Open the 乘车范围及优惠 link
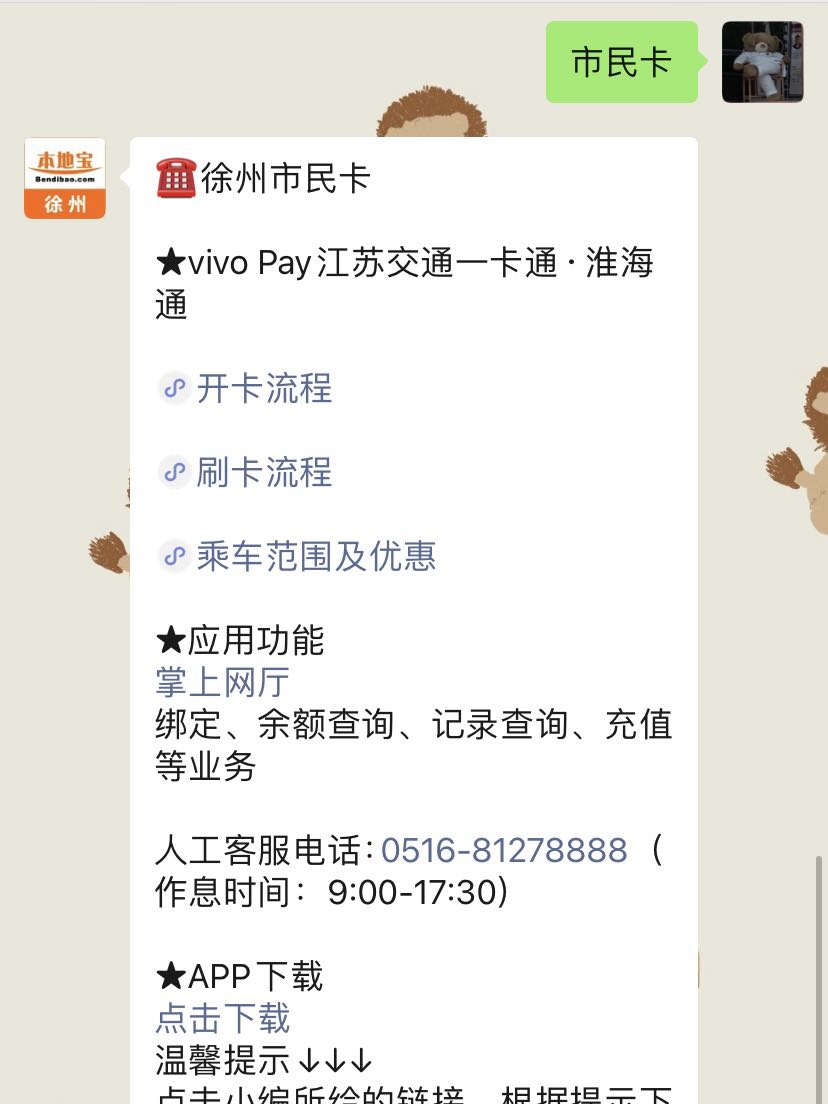 tap(315, 556)
